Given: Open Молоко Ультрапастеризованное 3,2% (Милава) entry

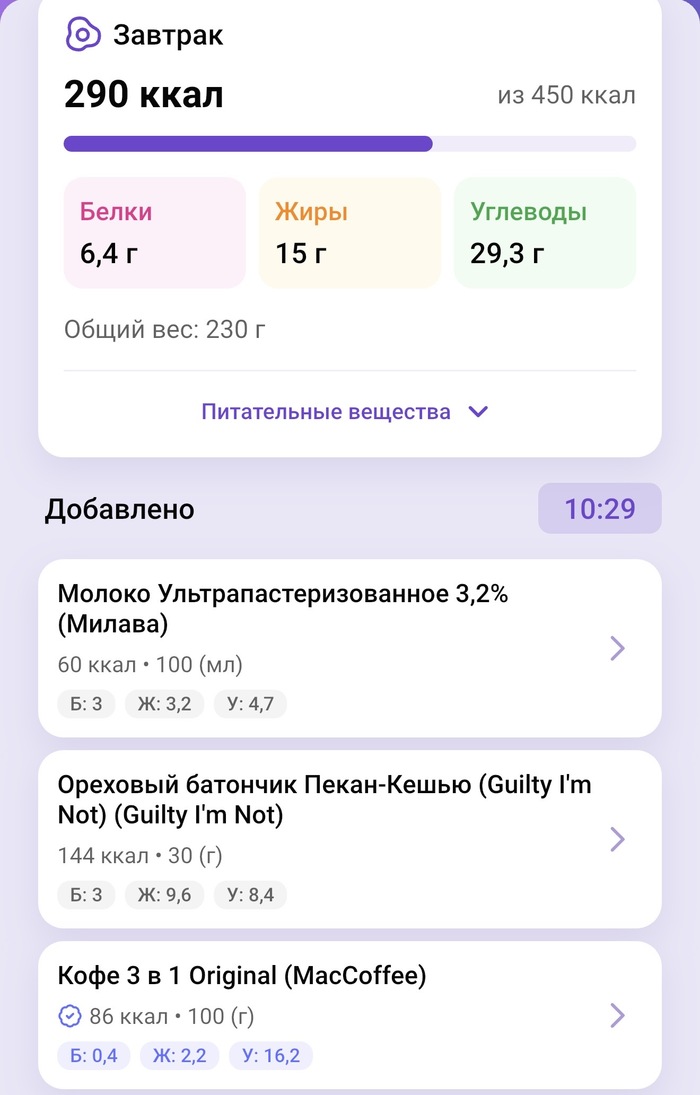Looking at the screenshot, I should (349, 648).
